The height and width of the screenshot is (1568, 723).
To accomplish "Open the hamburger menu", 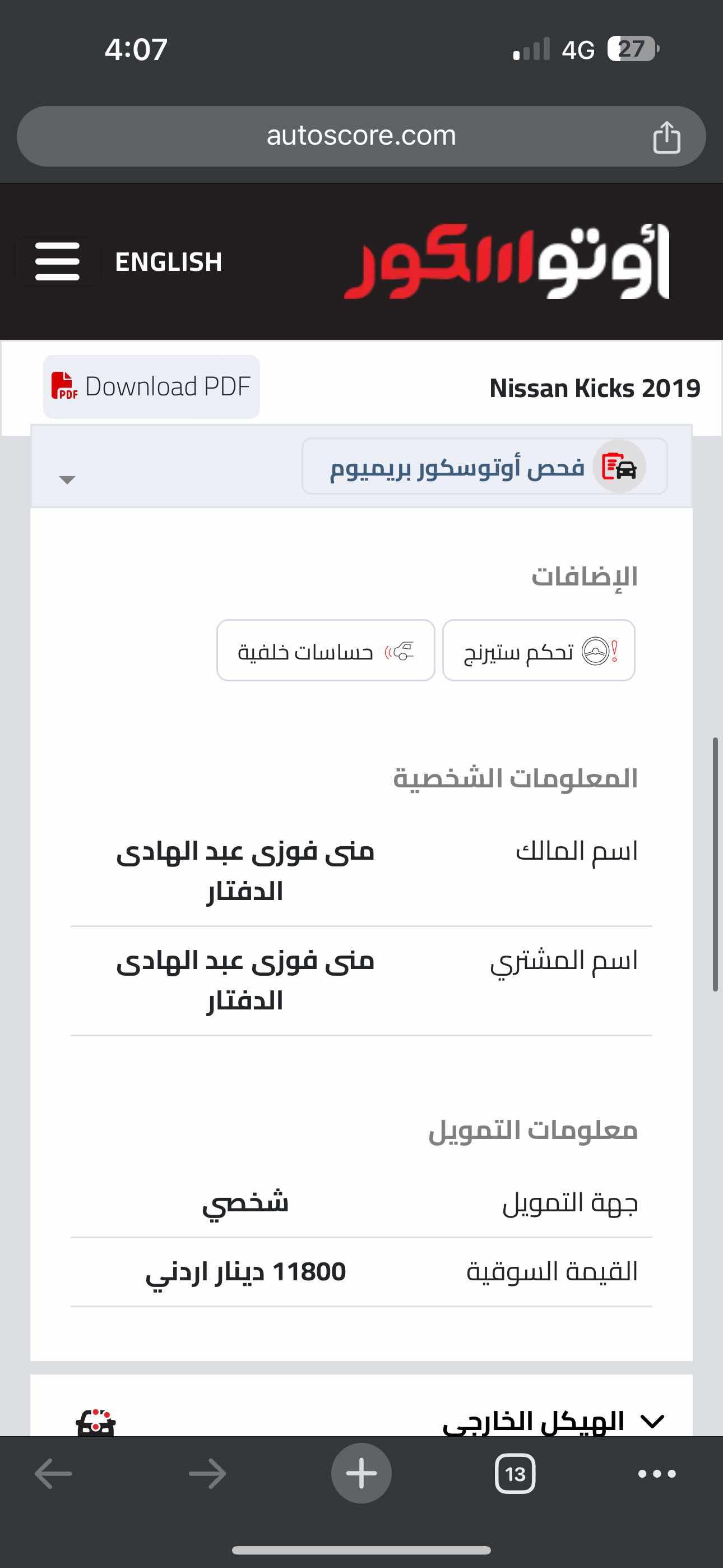I will click(x=57, y=262).
